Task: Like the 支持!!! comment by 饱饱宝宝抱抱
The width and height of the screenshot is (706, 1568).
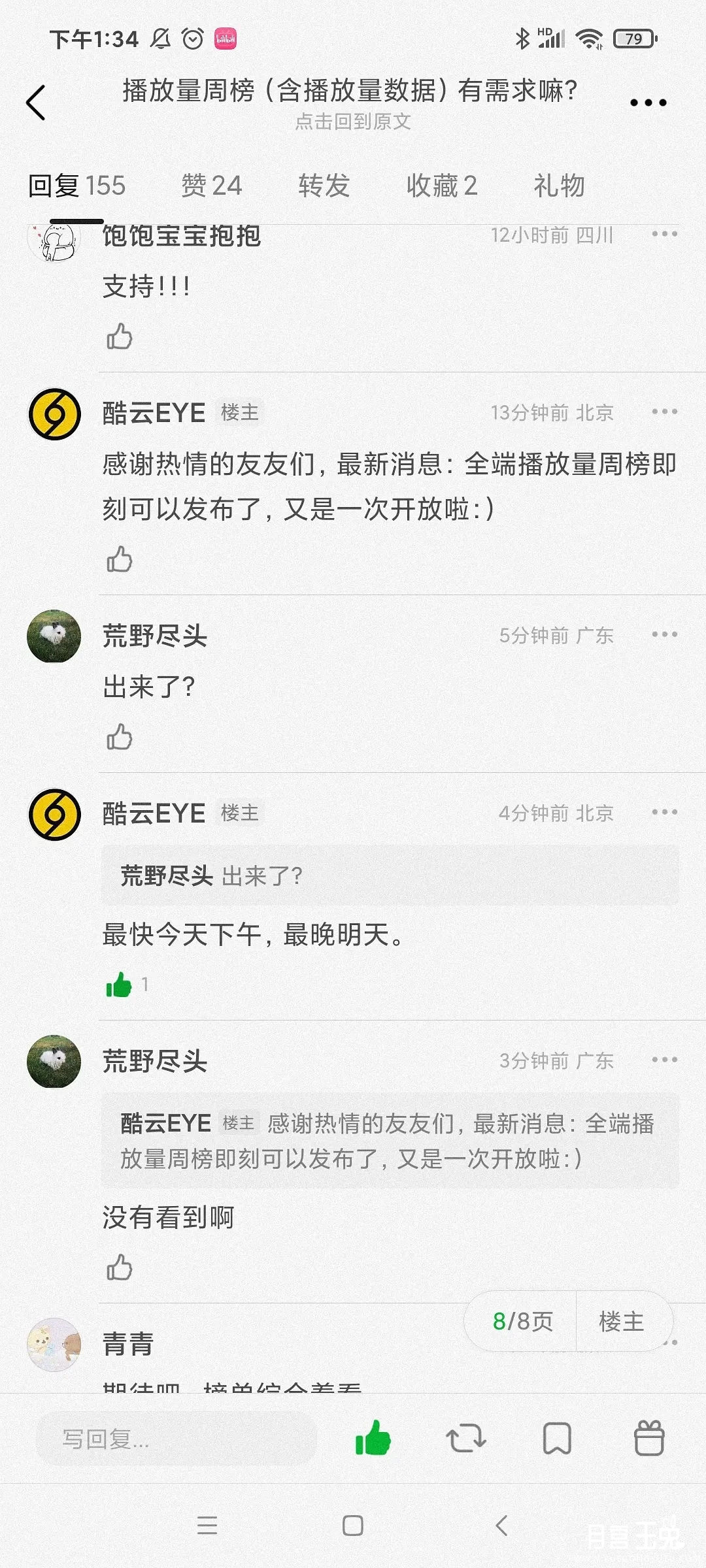Action: pyautogui.click(x=120, y=337)
